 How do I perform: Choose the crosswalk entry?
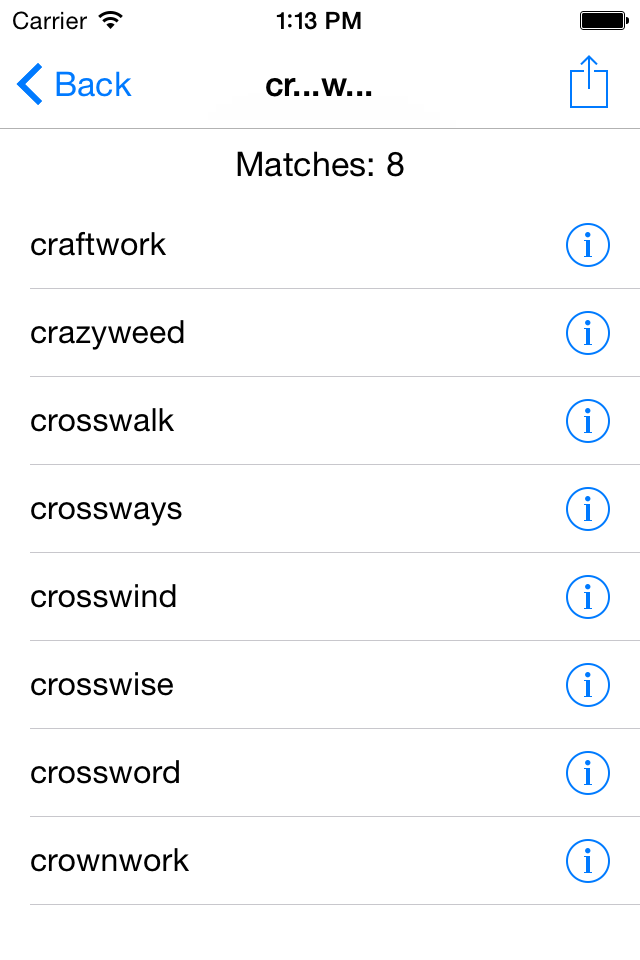pos(102,420)
